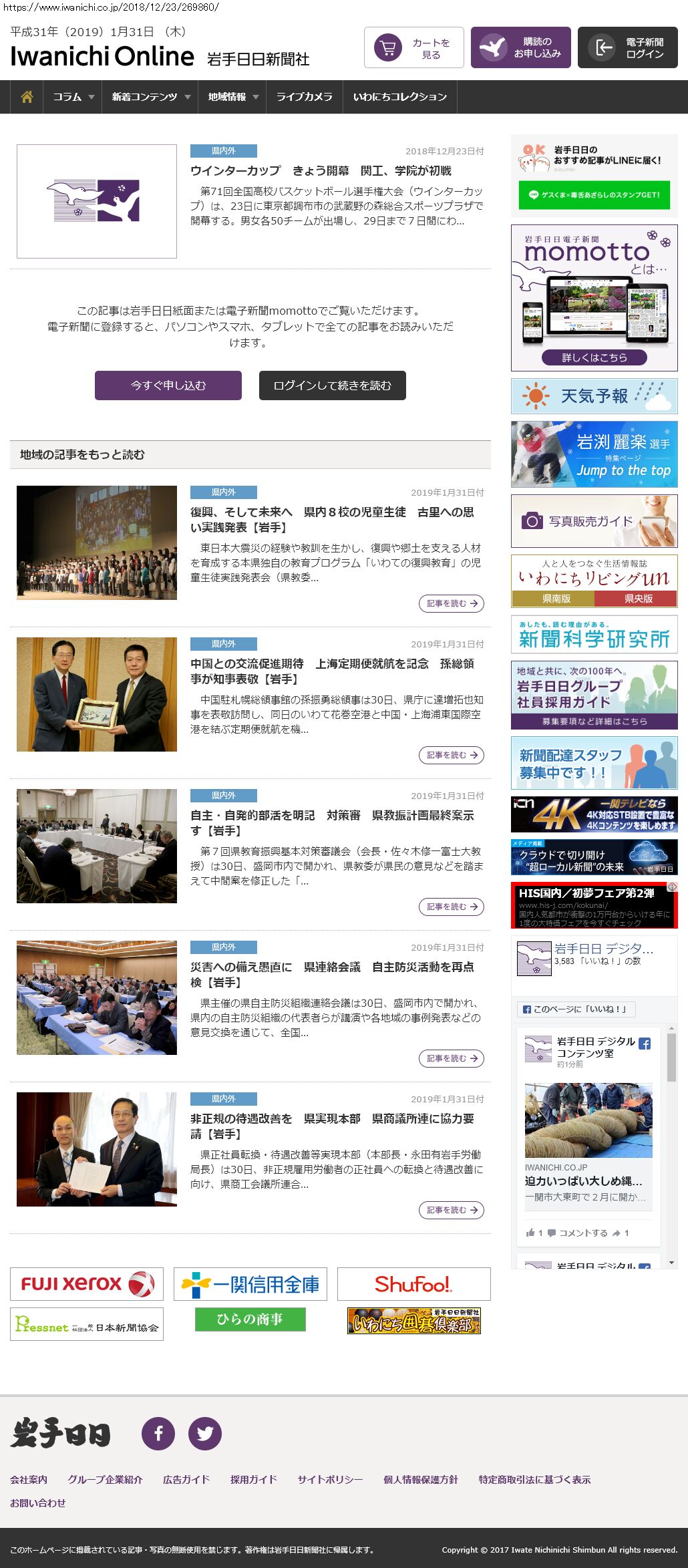688x1568 pixels.
Task: Open 電子新聞ログイン
Action: [628, 47]
